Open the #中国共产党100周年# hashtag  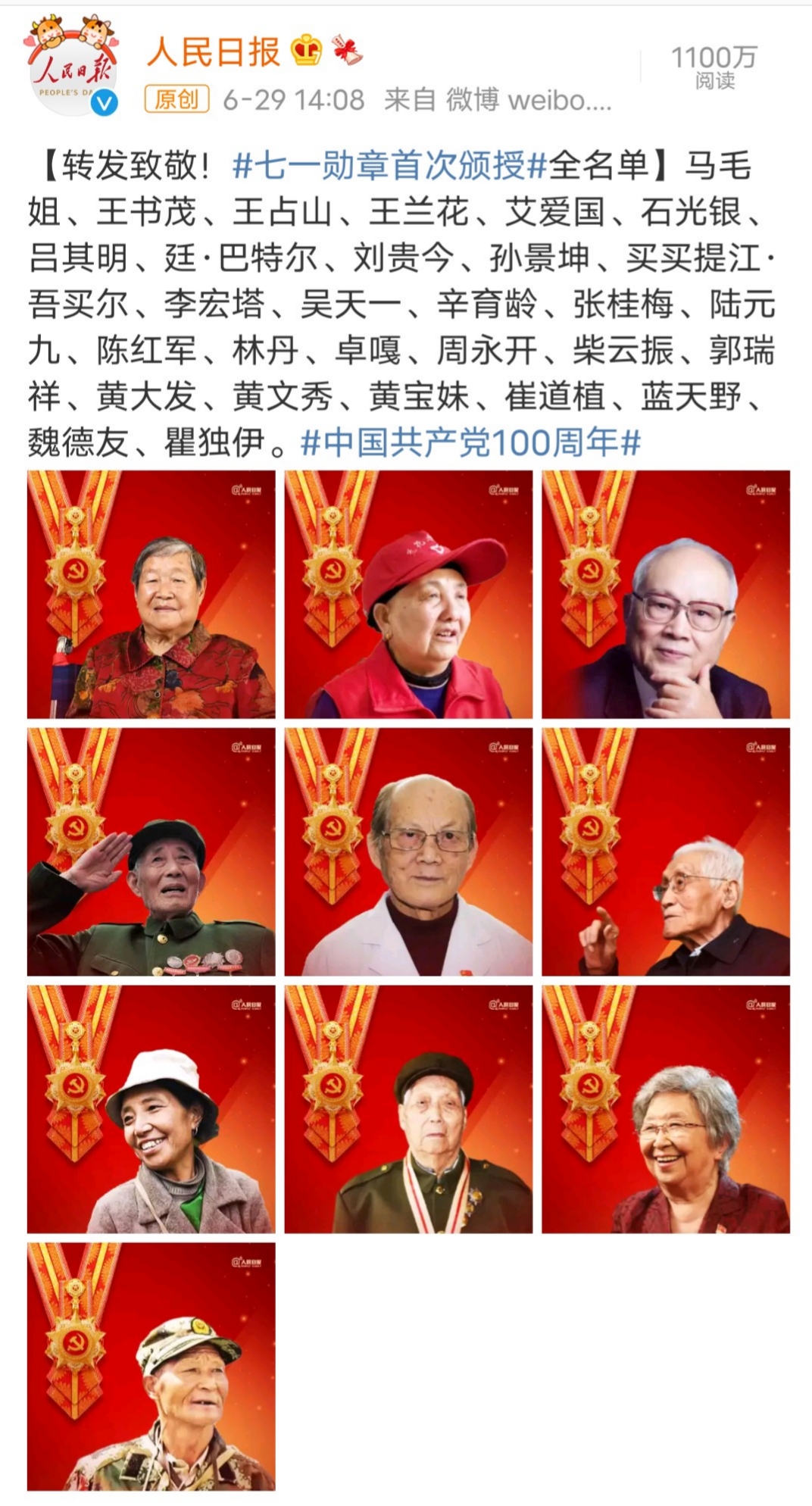pyautogui.click(x=471, y=442)
